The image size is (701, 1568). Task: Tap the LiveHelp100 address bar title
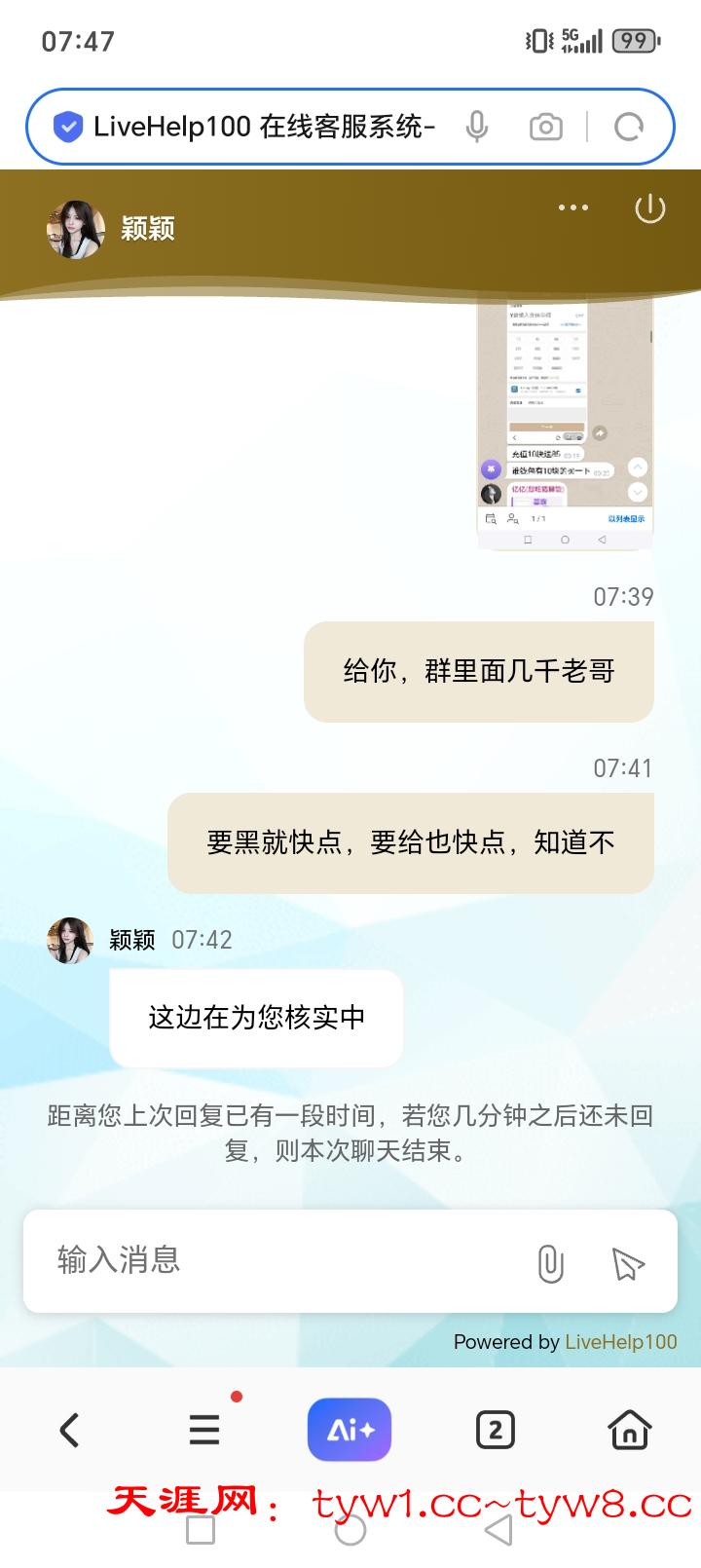click(263, 126)
